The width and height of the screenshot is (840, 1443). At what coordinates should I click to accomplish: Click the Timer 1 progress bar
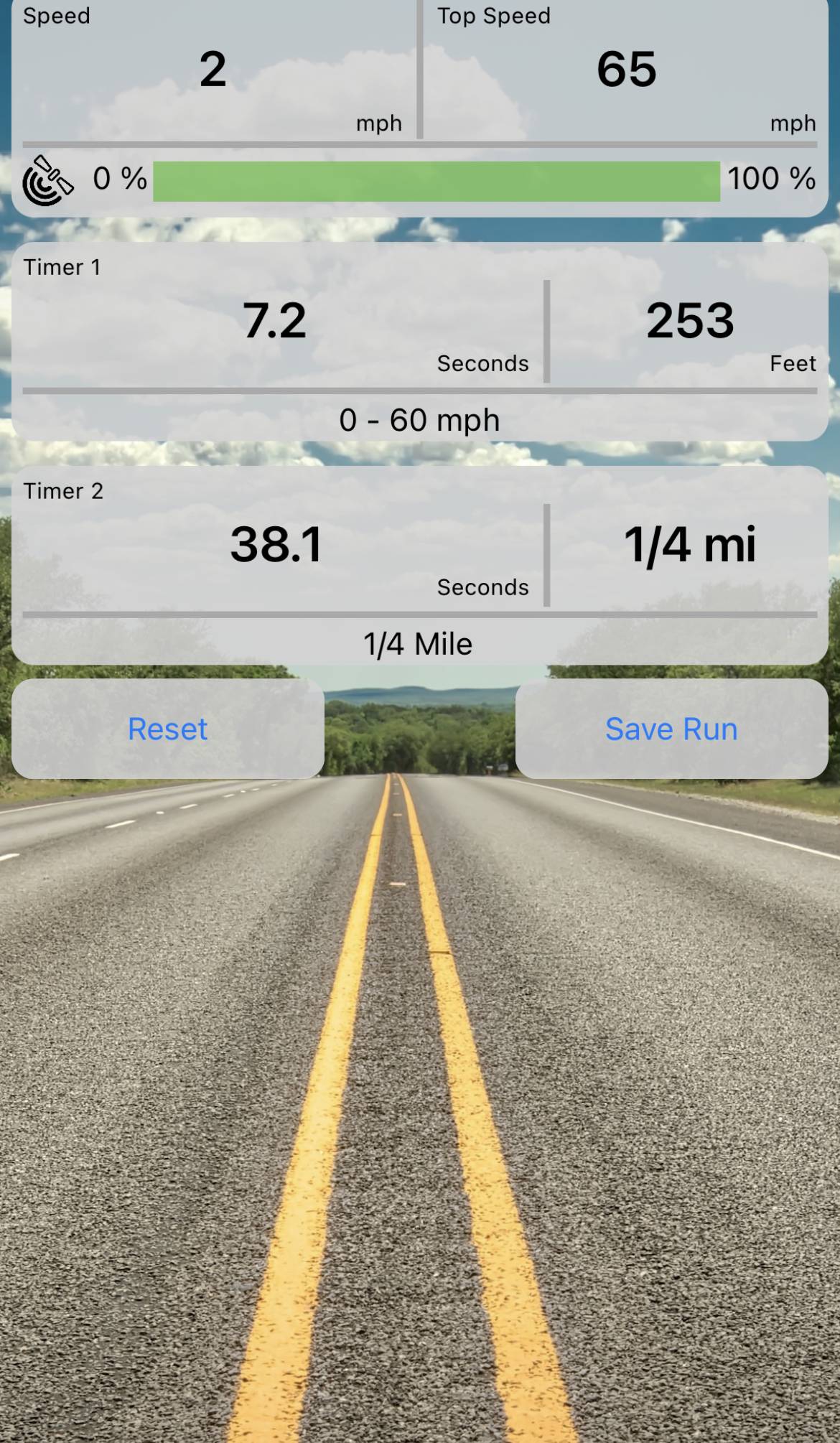pos(420,388)
